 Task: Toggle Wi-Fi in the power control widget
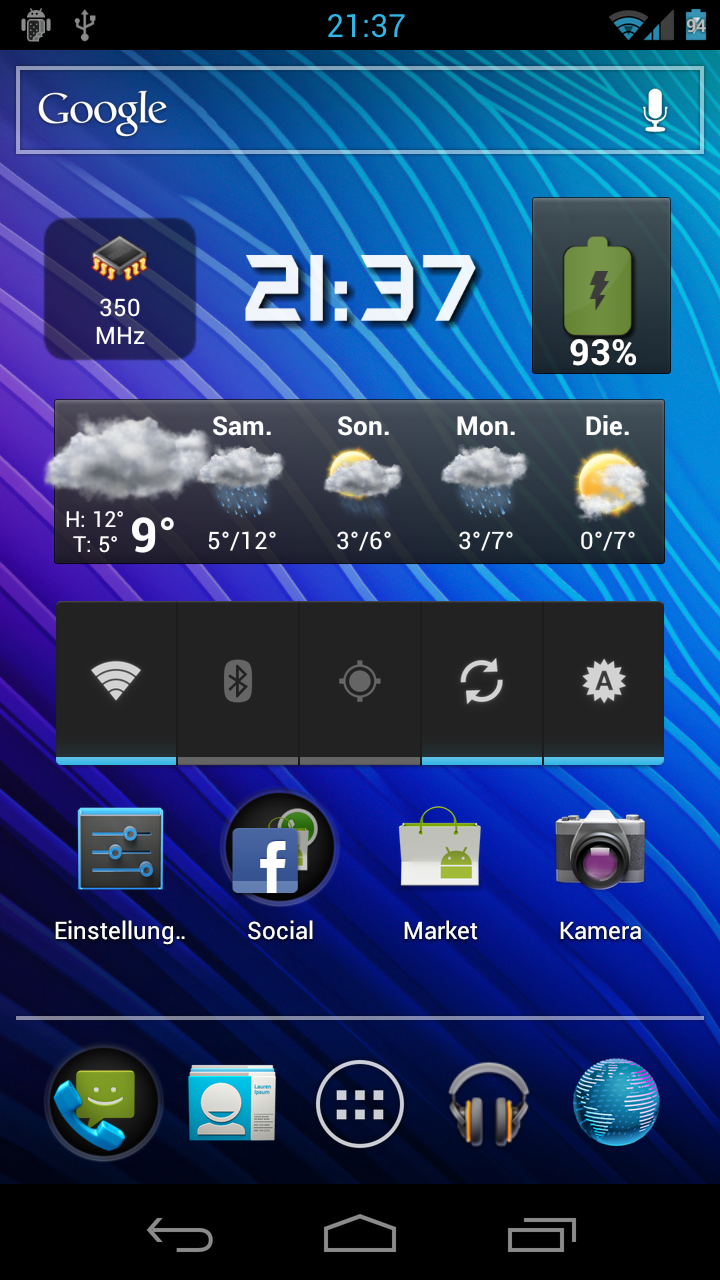(x=116, y=683)
